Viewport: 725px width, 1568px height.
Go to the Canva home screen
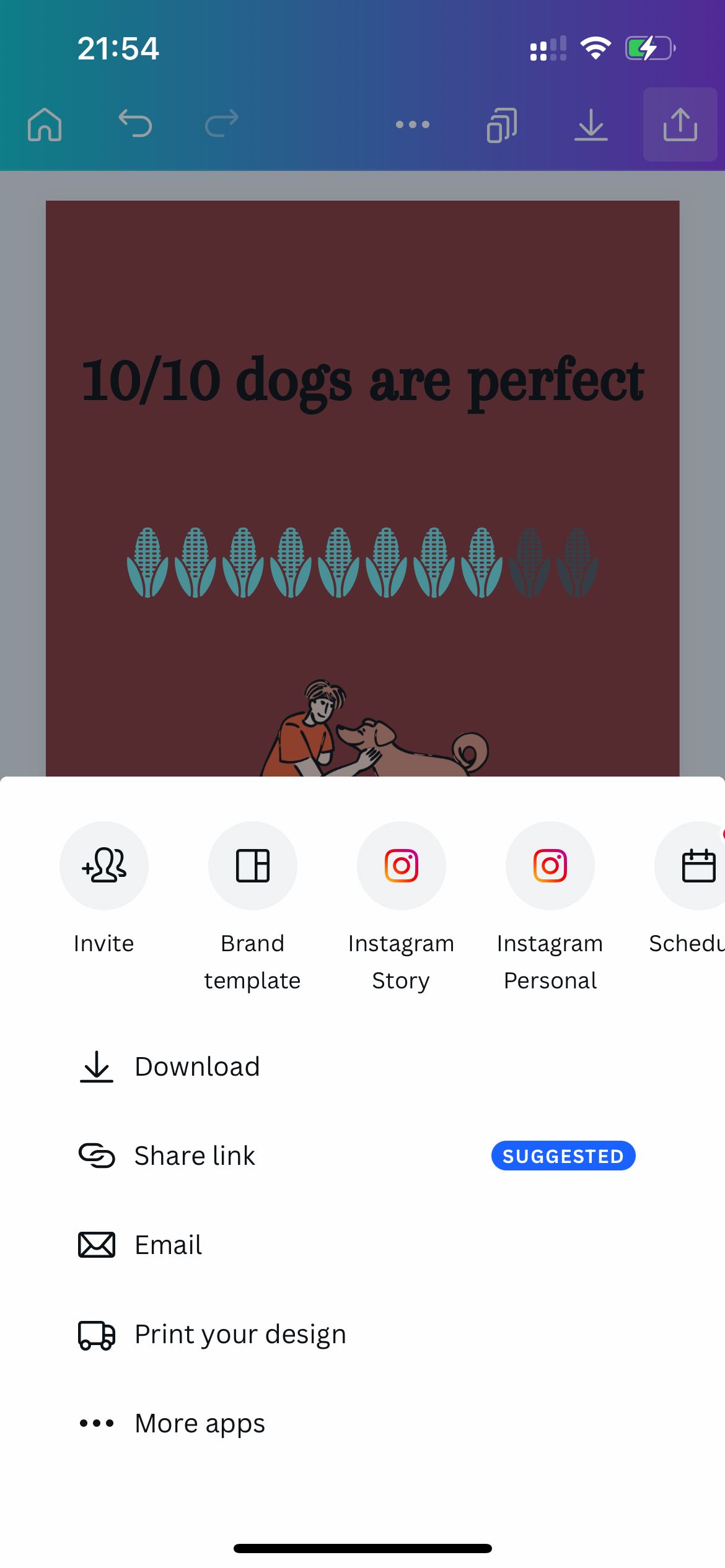(x=45, y=124)
